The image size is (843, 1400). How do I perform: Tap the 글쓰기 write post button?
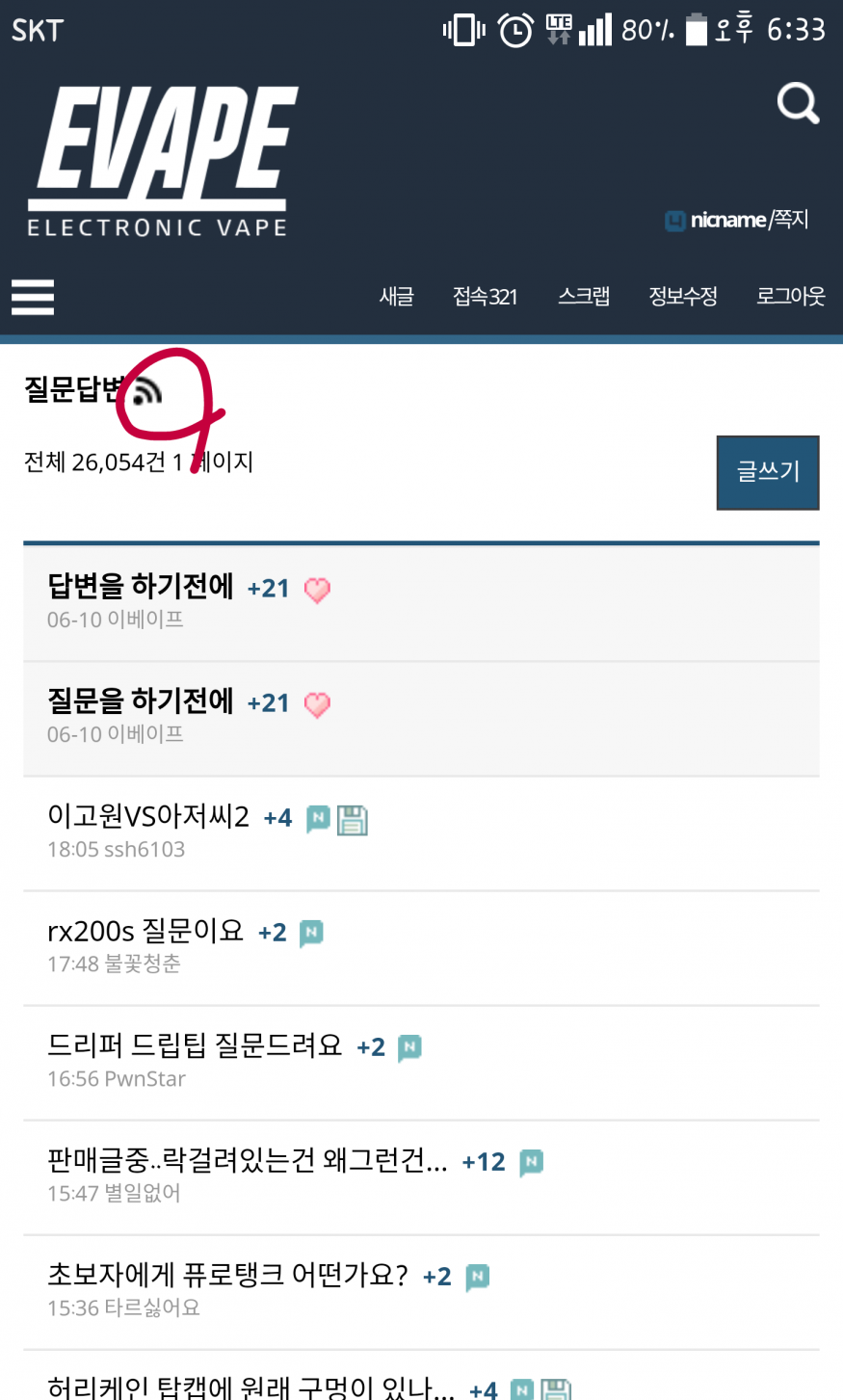click(x=768, y=472)
